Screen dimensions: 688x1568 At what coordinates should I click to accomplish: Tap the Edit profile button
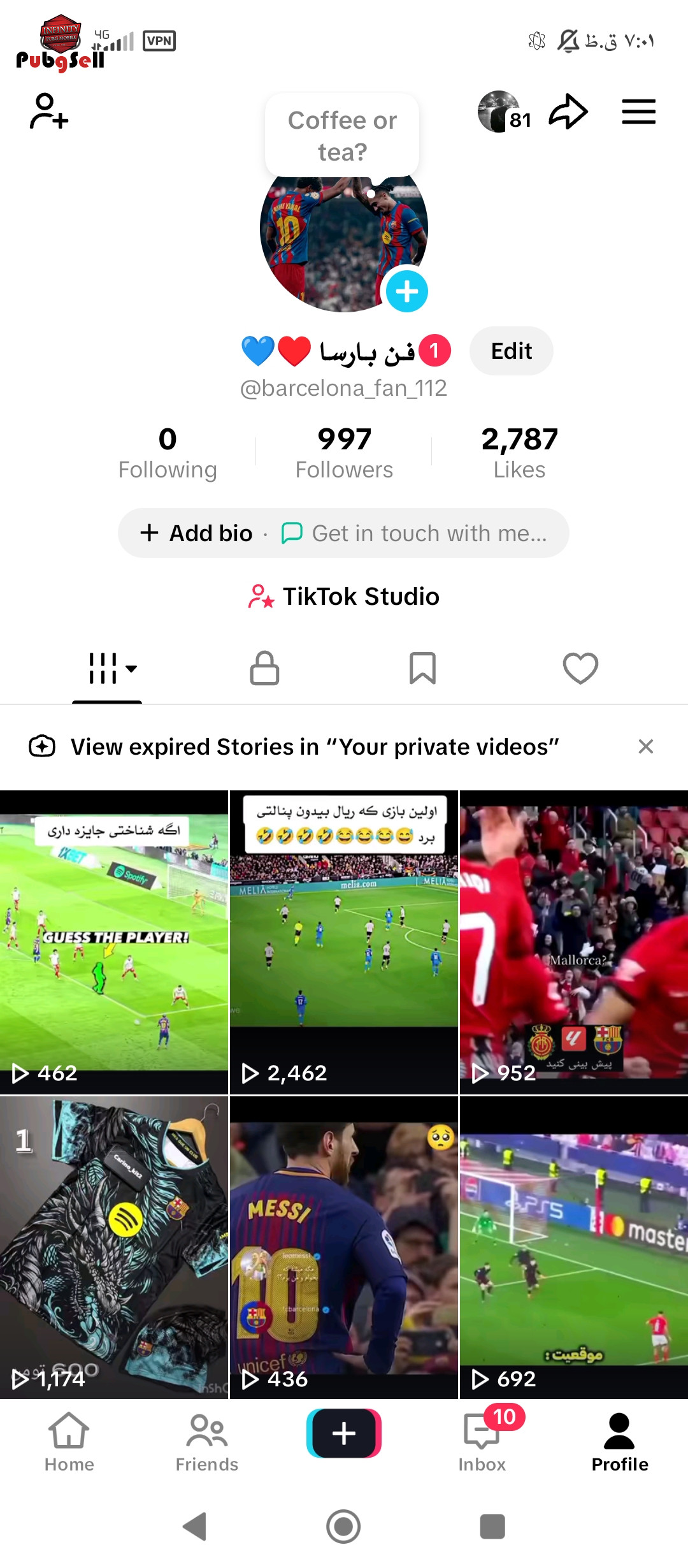tap(511, 351)
